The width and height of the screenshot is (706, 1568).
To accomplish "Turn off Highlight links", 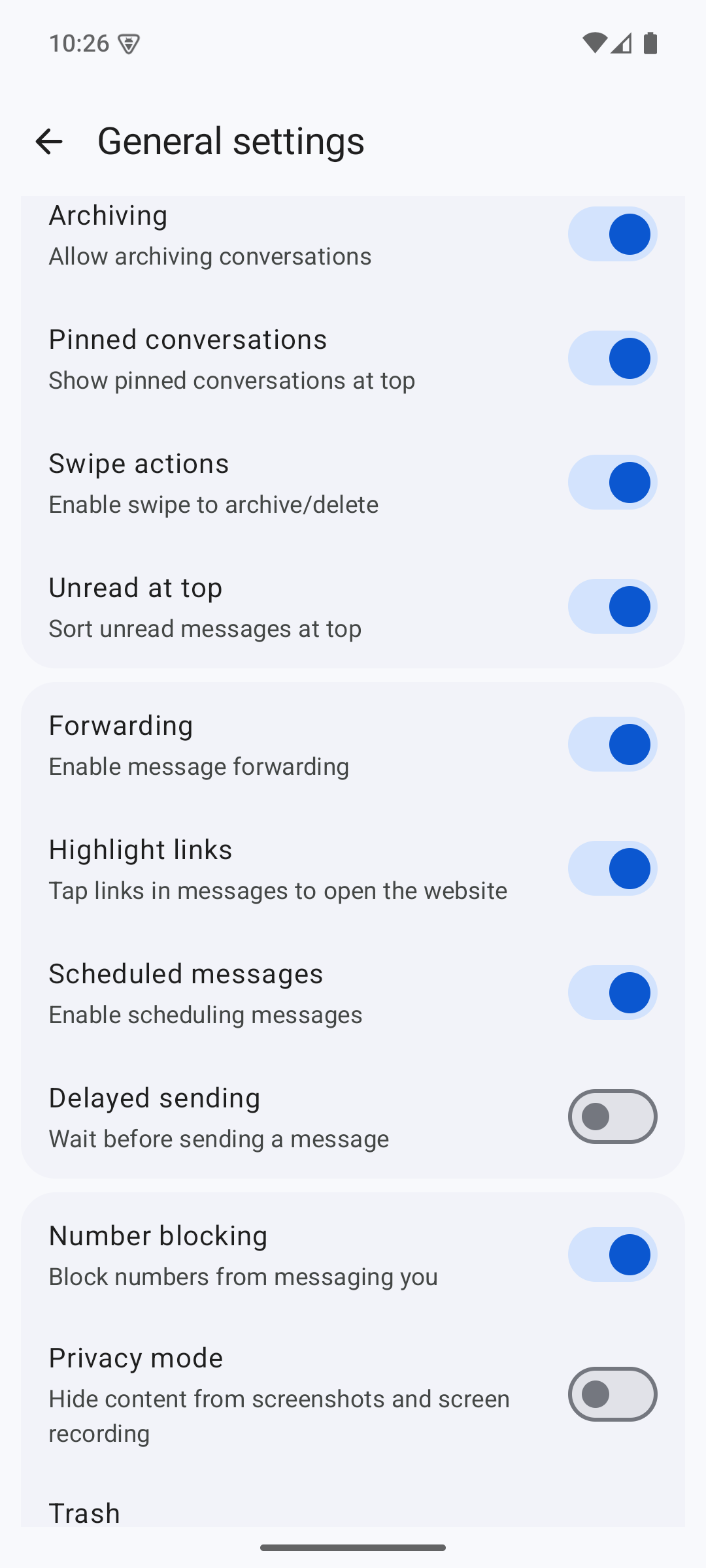I will [x=613, y=868].
